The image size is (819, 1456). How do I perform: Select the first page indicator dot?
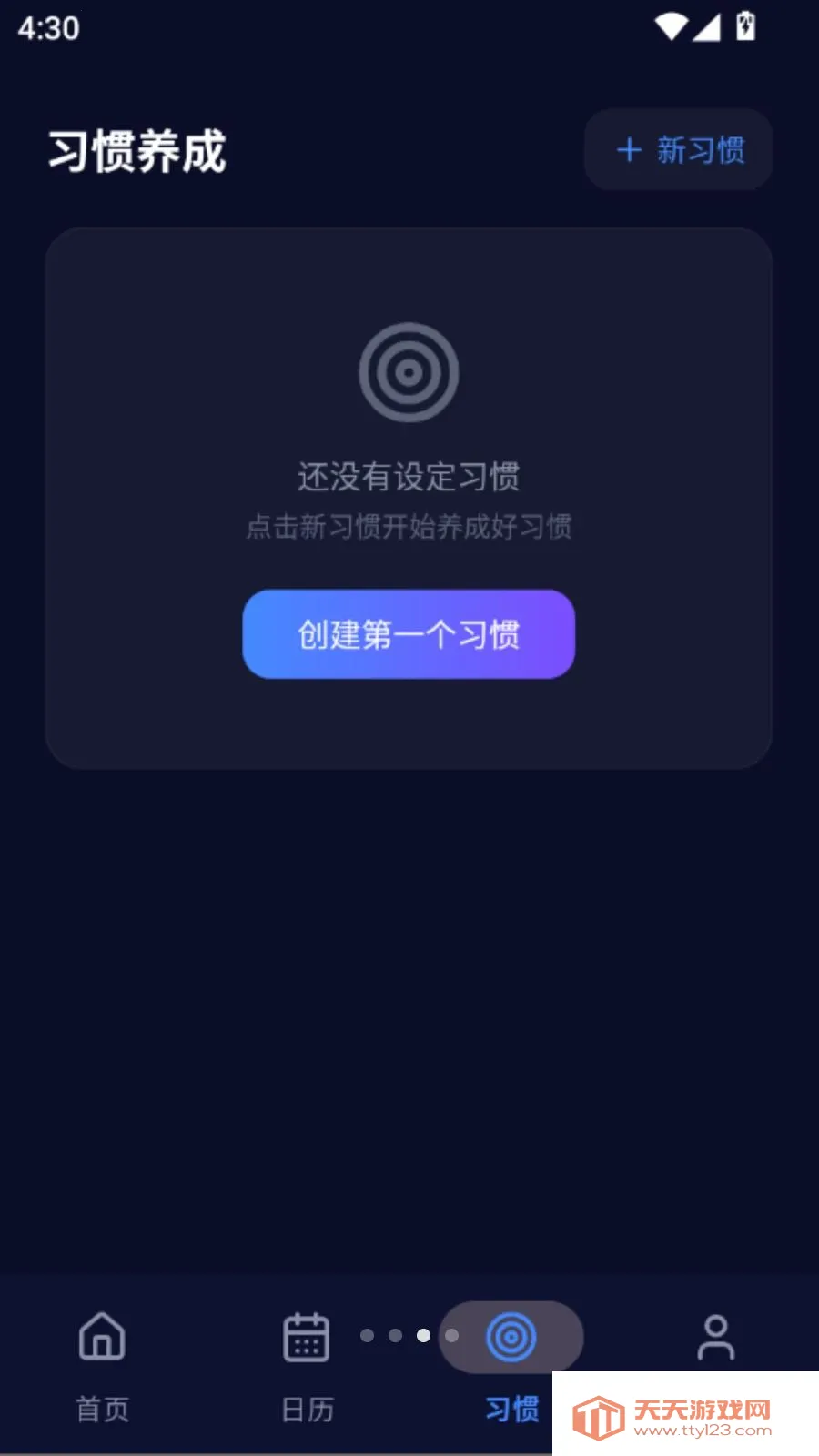(x=368, y=1336)
